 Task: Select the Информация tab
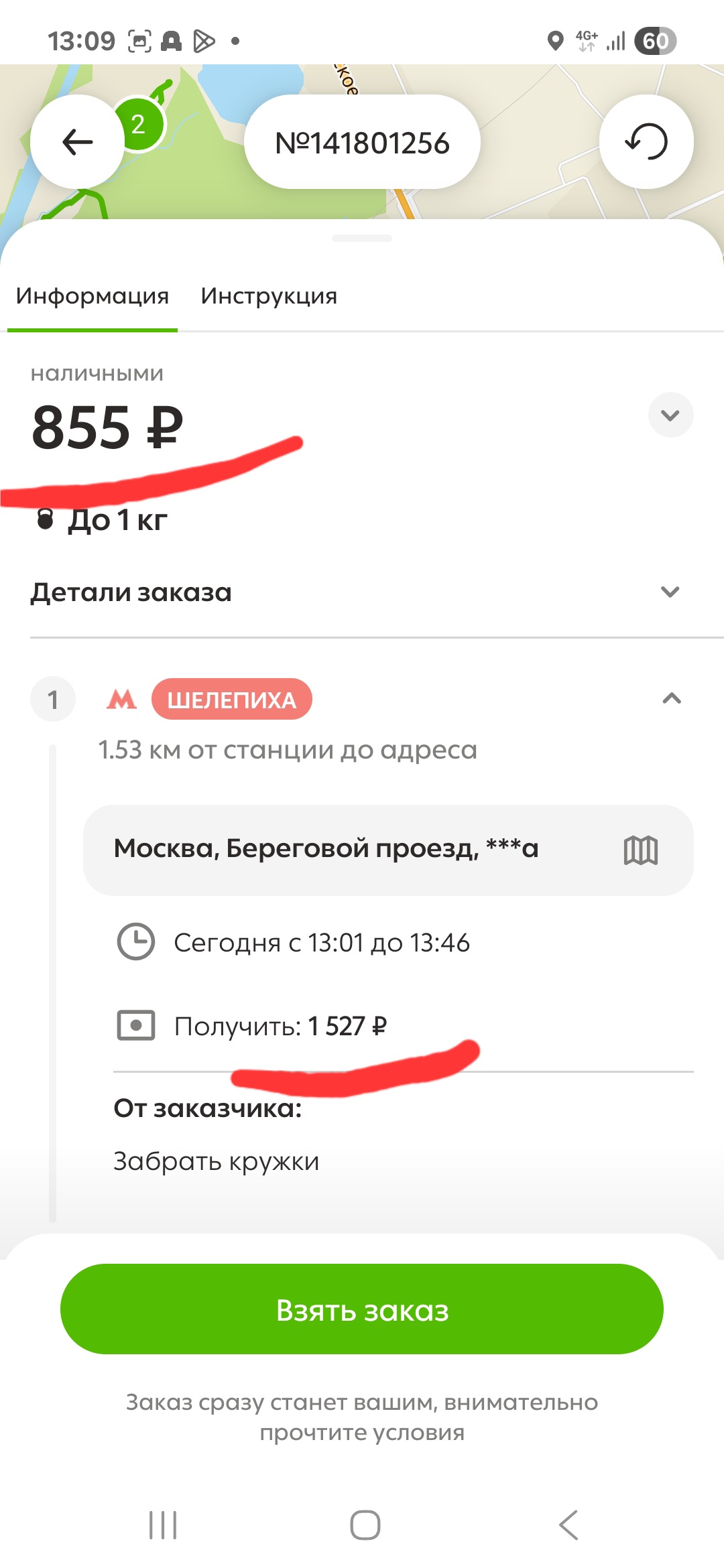93,296
